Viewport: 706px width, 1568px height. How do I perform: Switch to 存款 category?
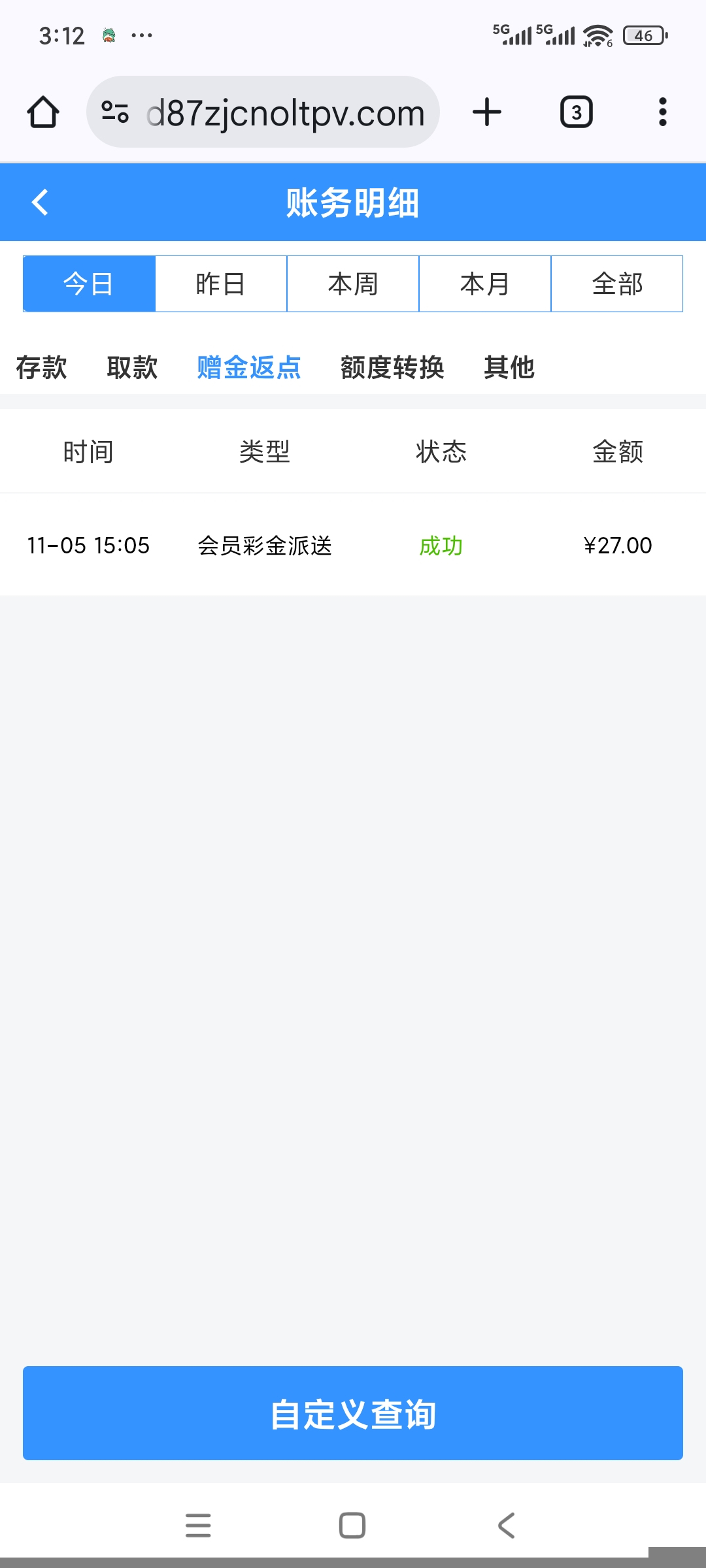point(41,367)
